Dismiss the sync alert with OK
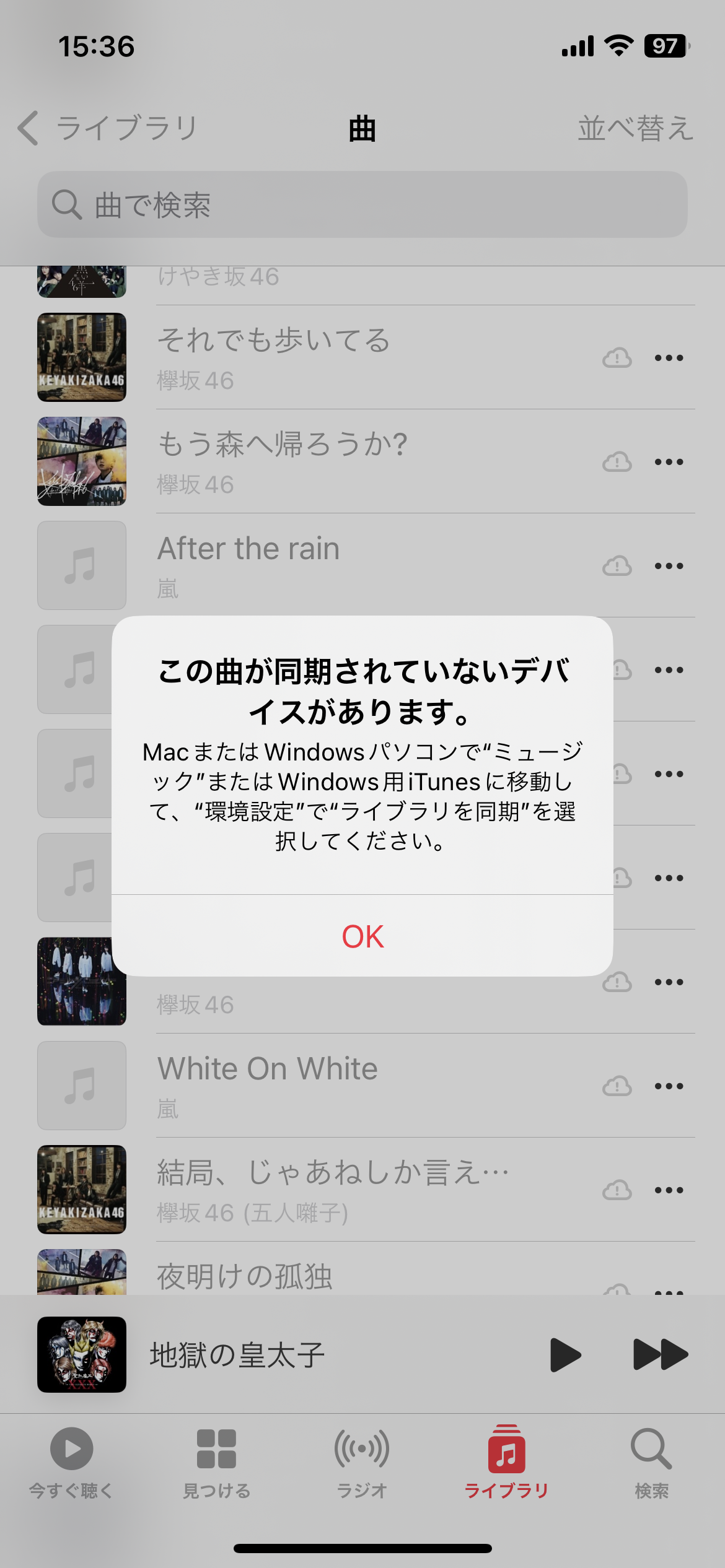 [x=362, y=936]
